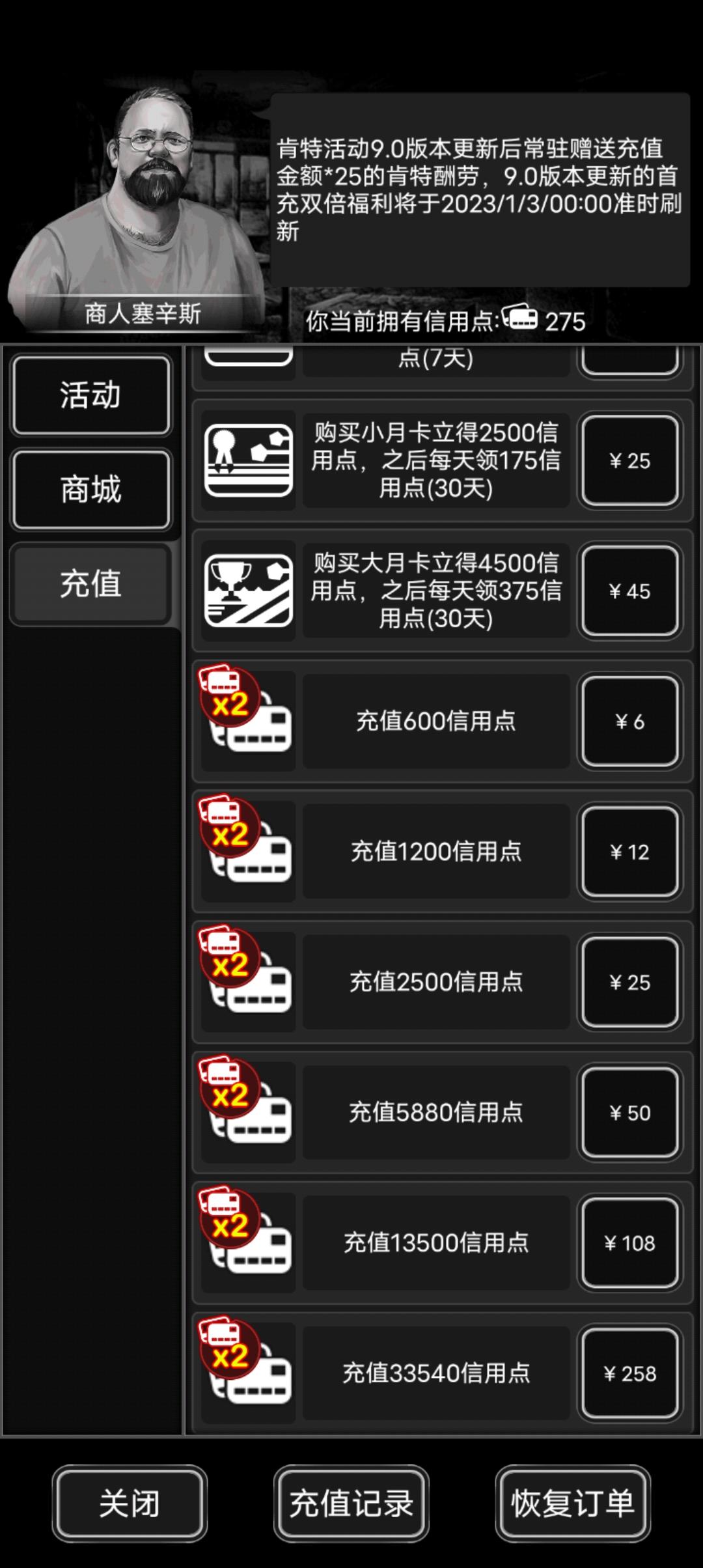This screenshot has width=703, height=1568.
Task: Click the credit point icon next to 275
Action: click(521, 320)
